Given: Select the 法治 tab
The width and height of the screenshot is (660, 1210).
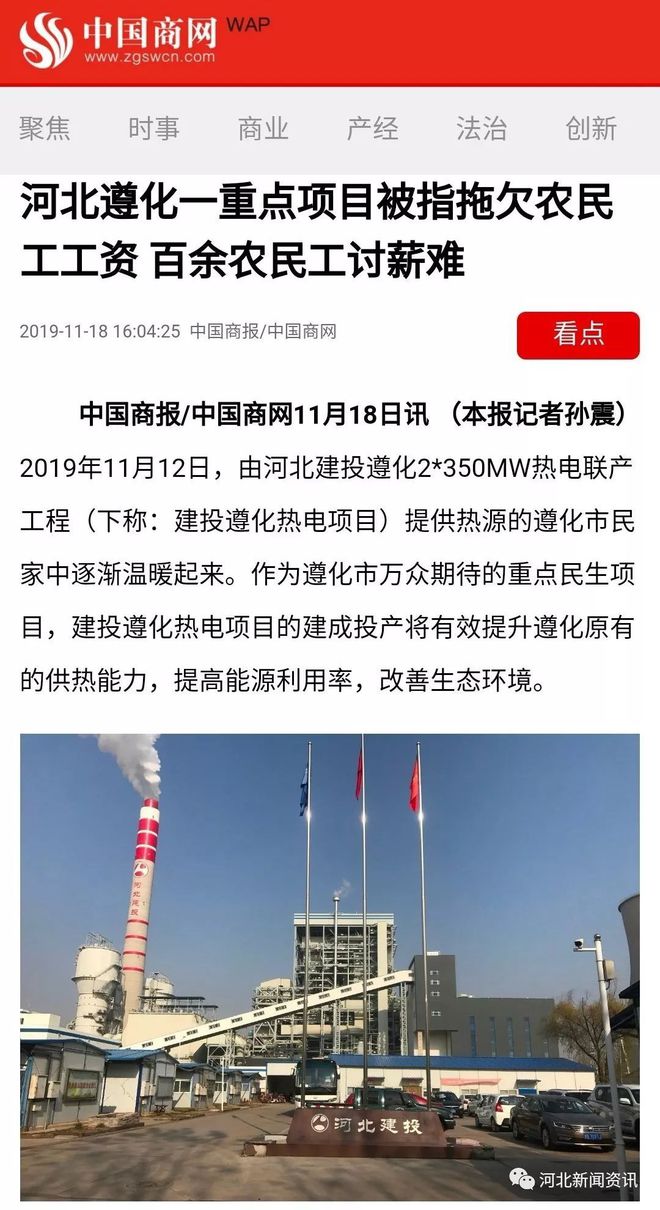Looking at the screenshot, I should pos(481,129).
